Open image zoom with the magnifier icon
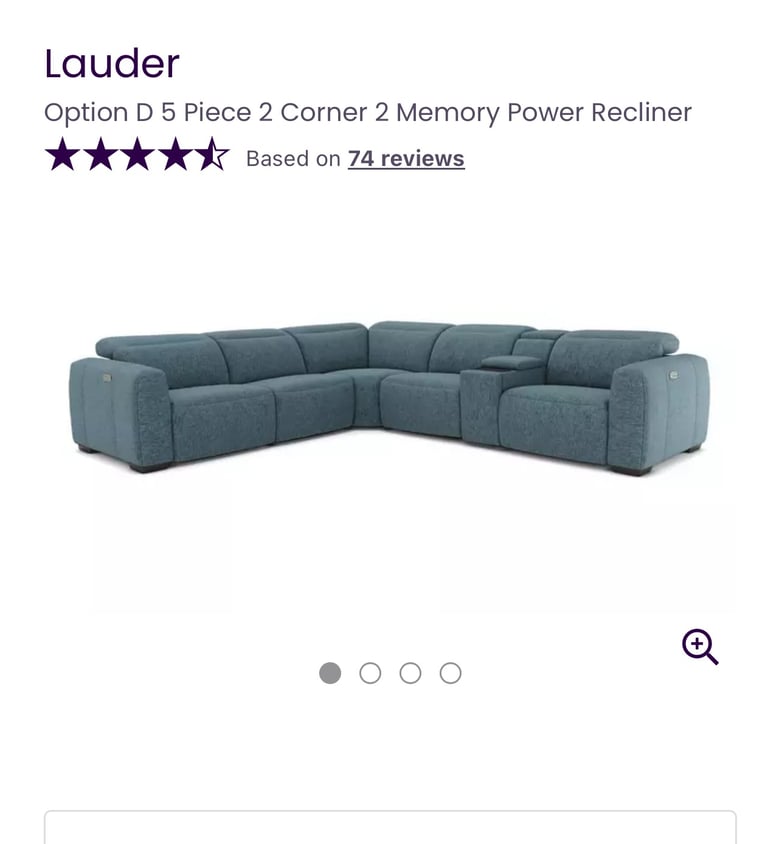Image resolution: width=768 pixels, height=844 pixels. [x=701, y=647]
